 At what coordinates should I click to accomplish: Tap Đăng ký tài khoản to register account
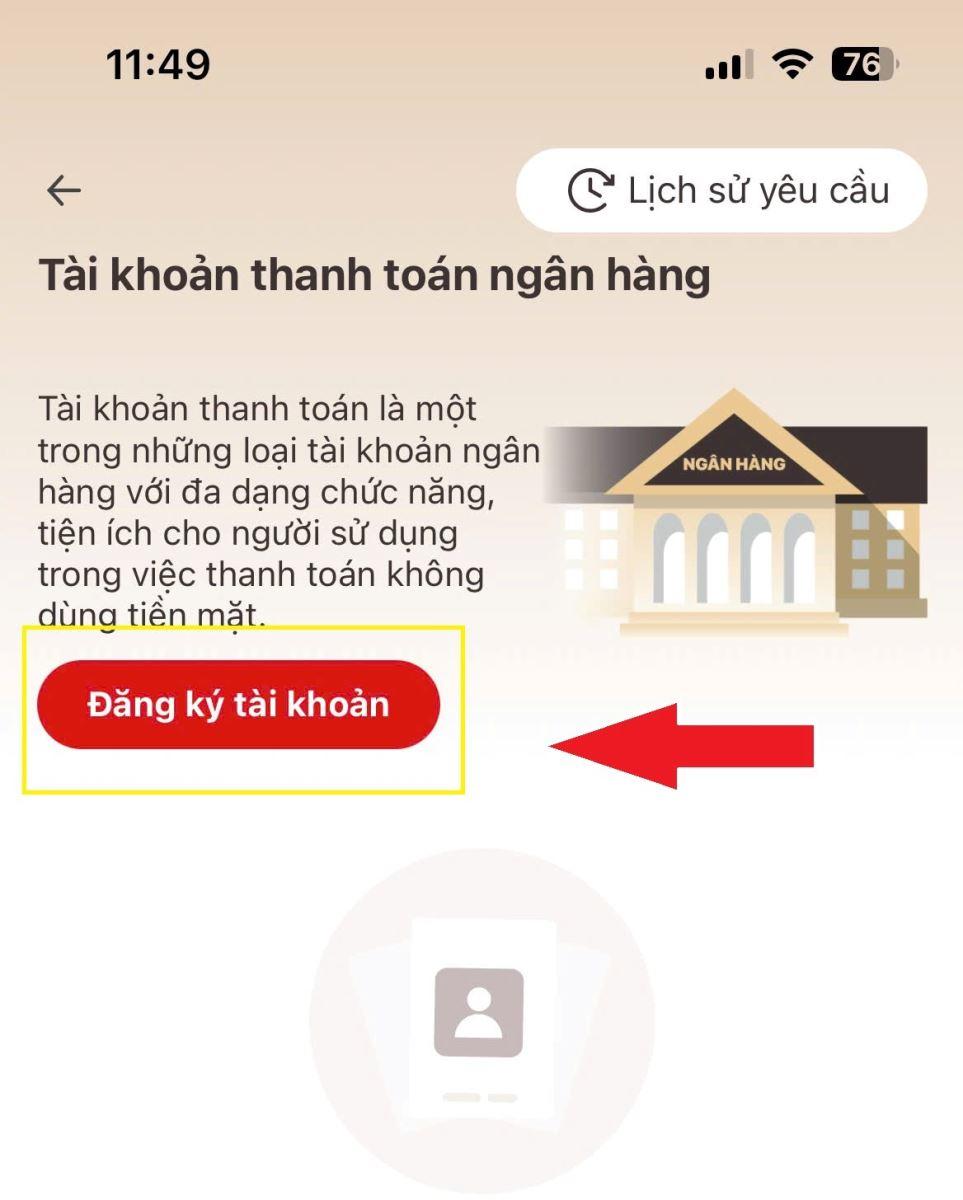238,705
